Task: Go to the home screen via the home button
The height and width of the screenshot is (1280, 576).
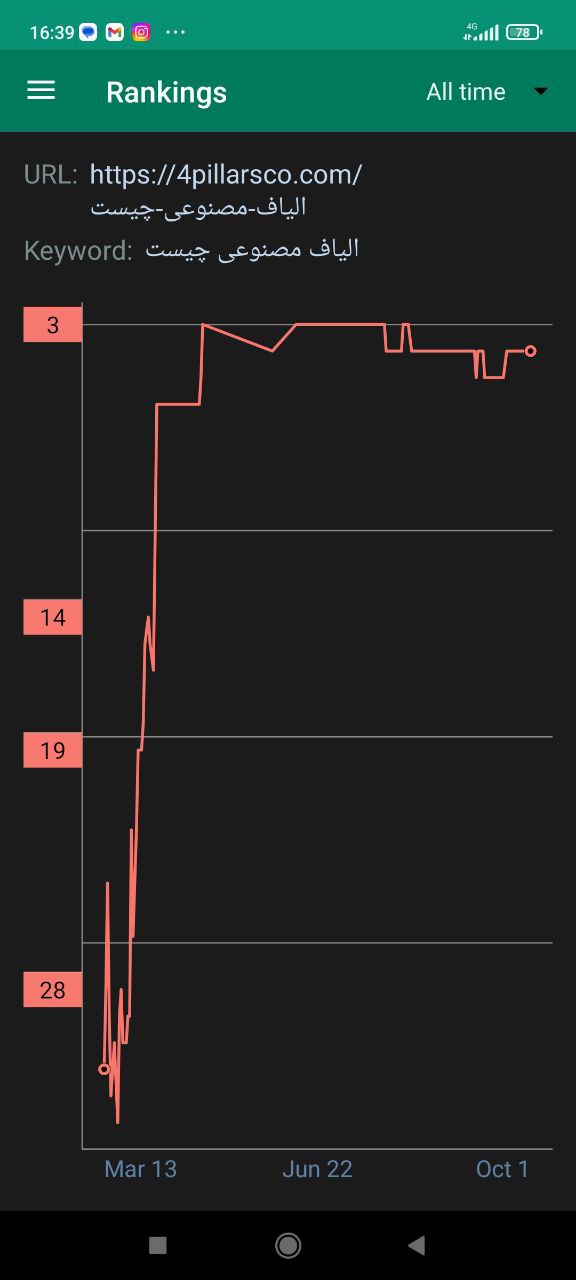Action: tap(288, 1245)
